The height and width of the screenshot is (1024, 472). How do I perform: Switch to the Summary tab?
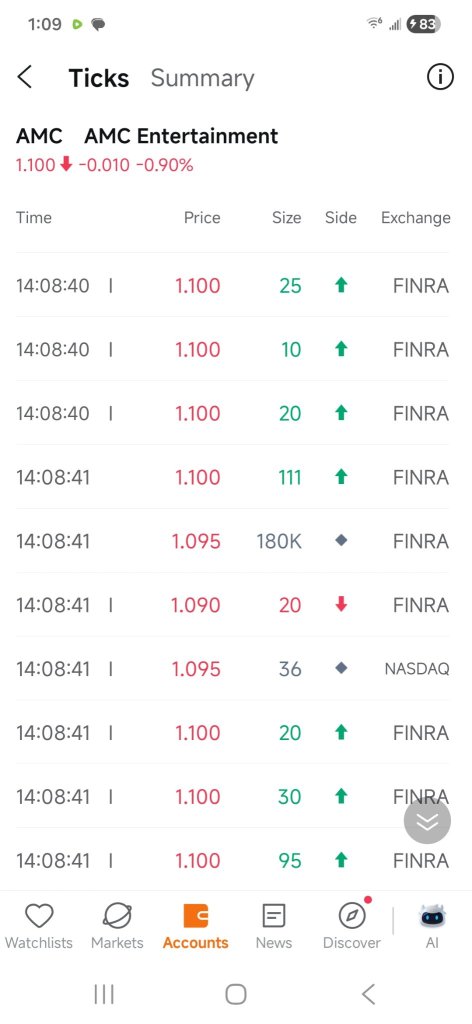202,78
